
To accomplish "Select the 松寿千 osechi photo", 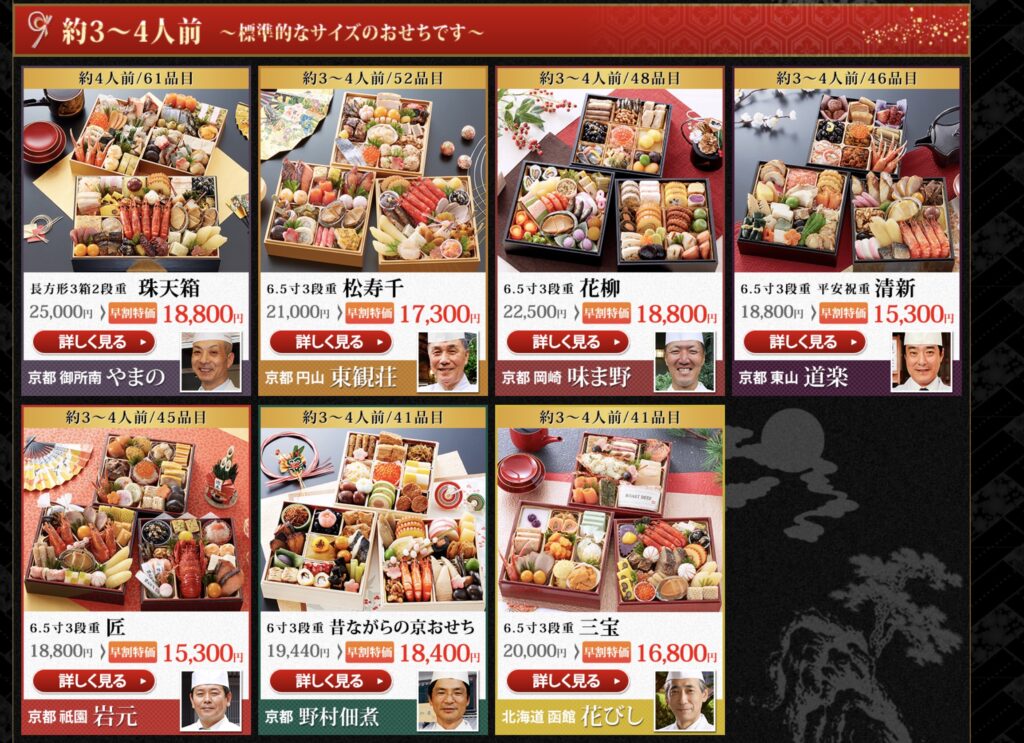I will 373,178.
